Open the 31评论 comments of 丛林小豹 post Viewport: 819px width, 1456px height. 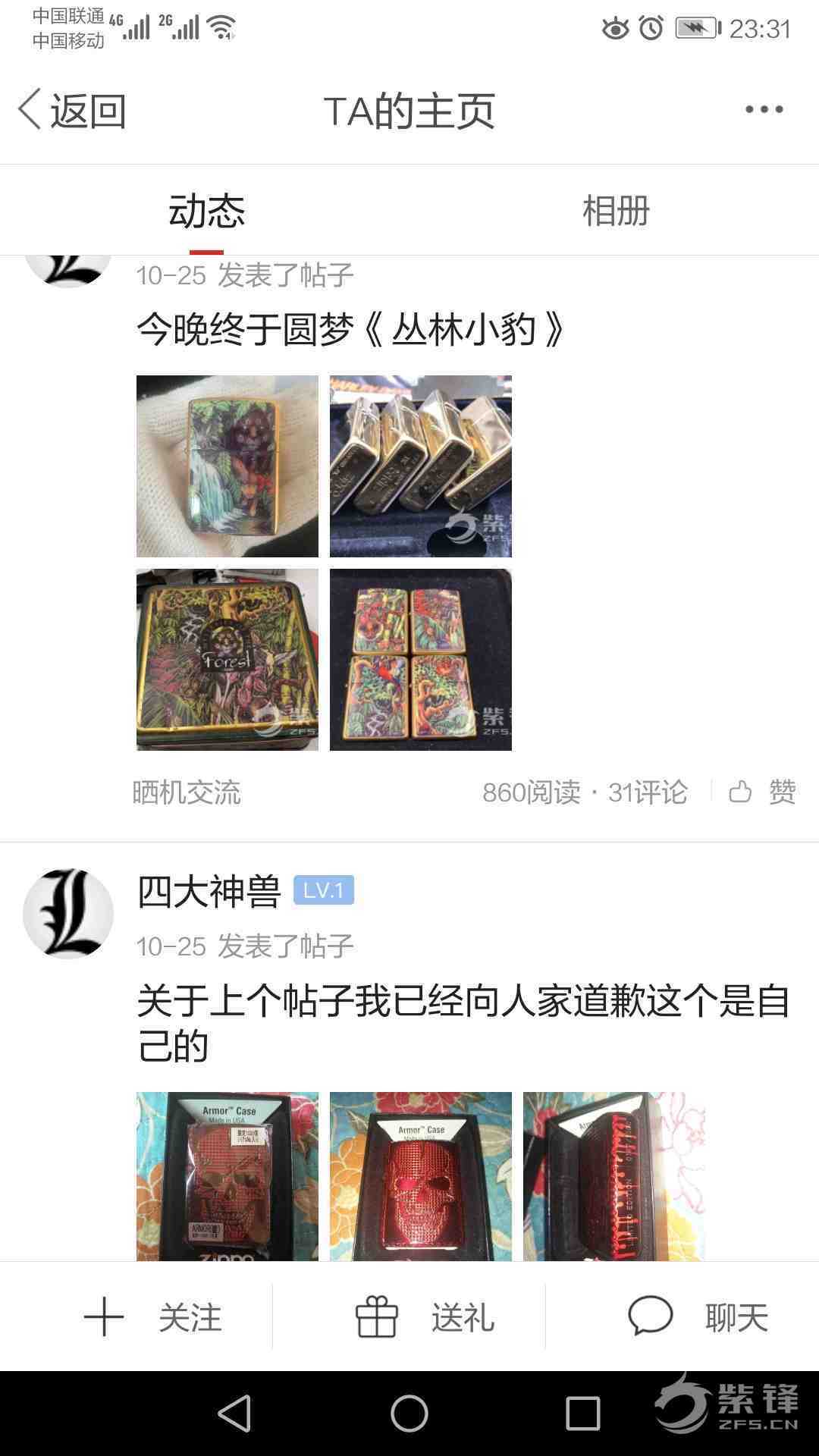pos(648,792)
